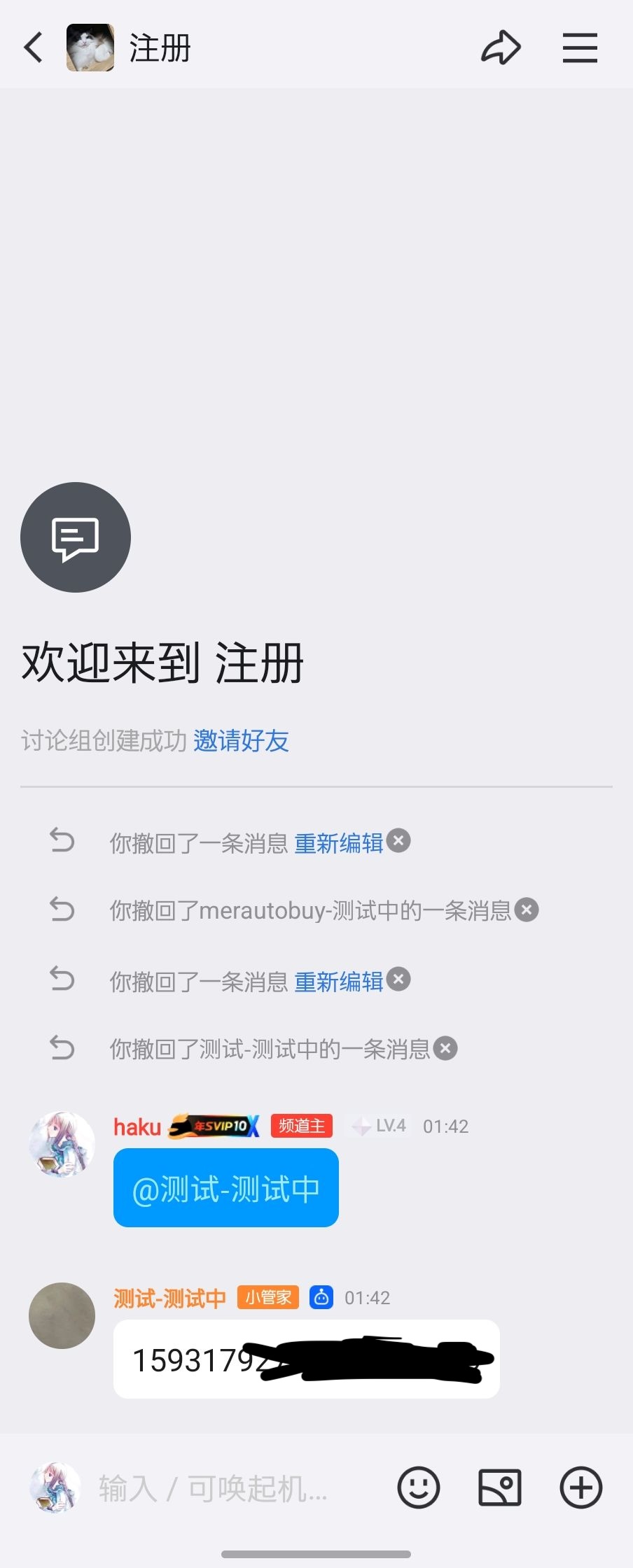This screenshot has height=1568, width=633.
Task: Tap the 小管家 badge beside 测试-测试中
Action: pyautogui.click(x=267, y=1298)
